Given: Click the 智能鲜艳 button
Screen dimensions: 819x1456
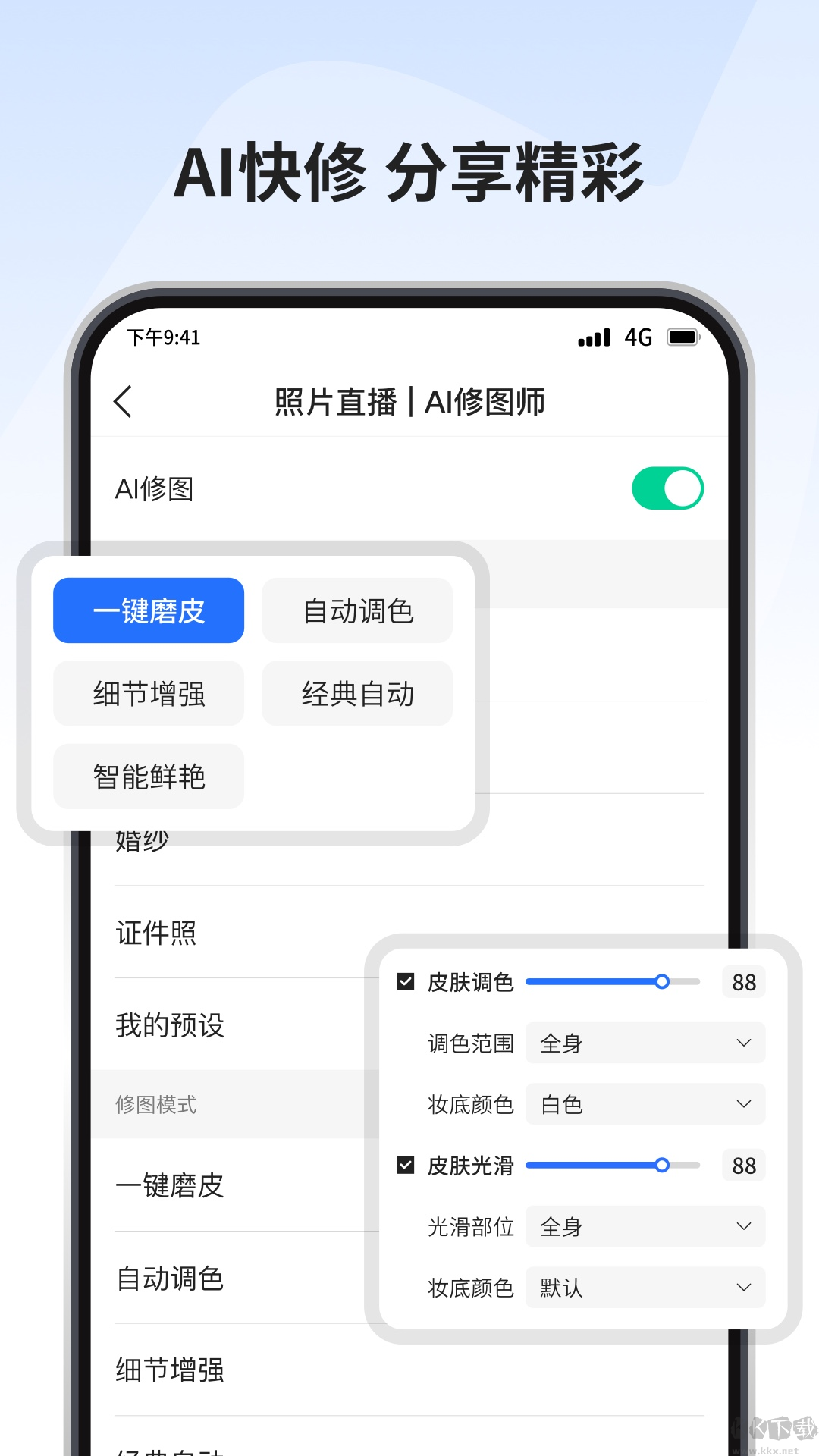Looking at the screenshot, I should pos(148,776).
